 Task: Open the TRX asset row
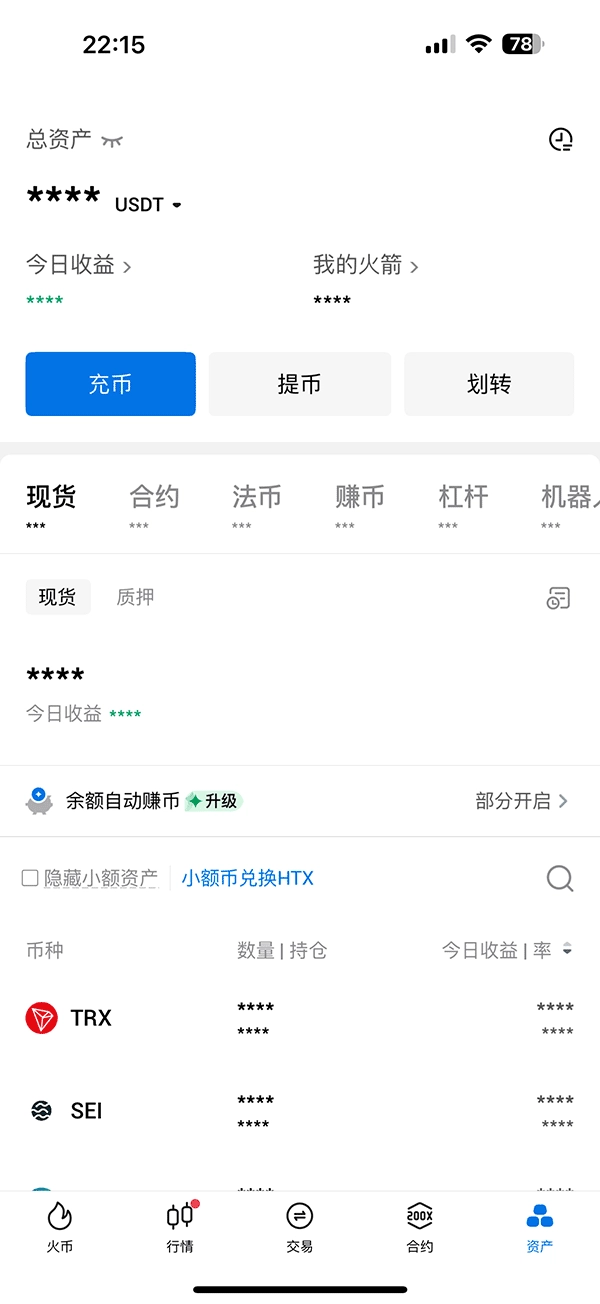tap(300, 1018)
